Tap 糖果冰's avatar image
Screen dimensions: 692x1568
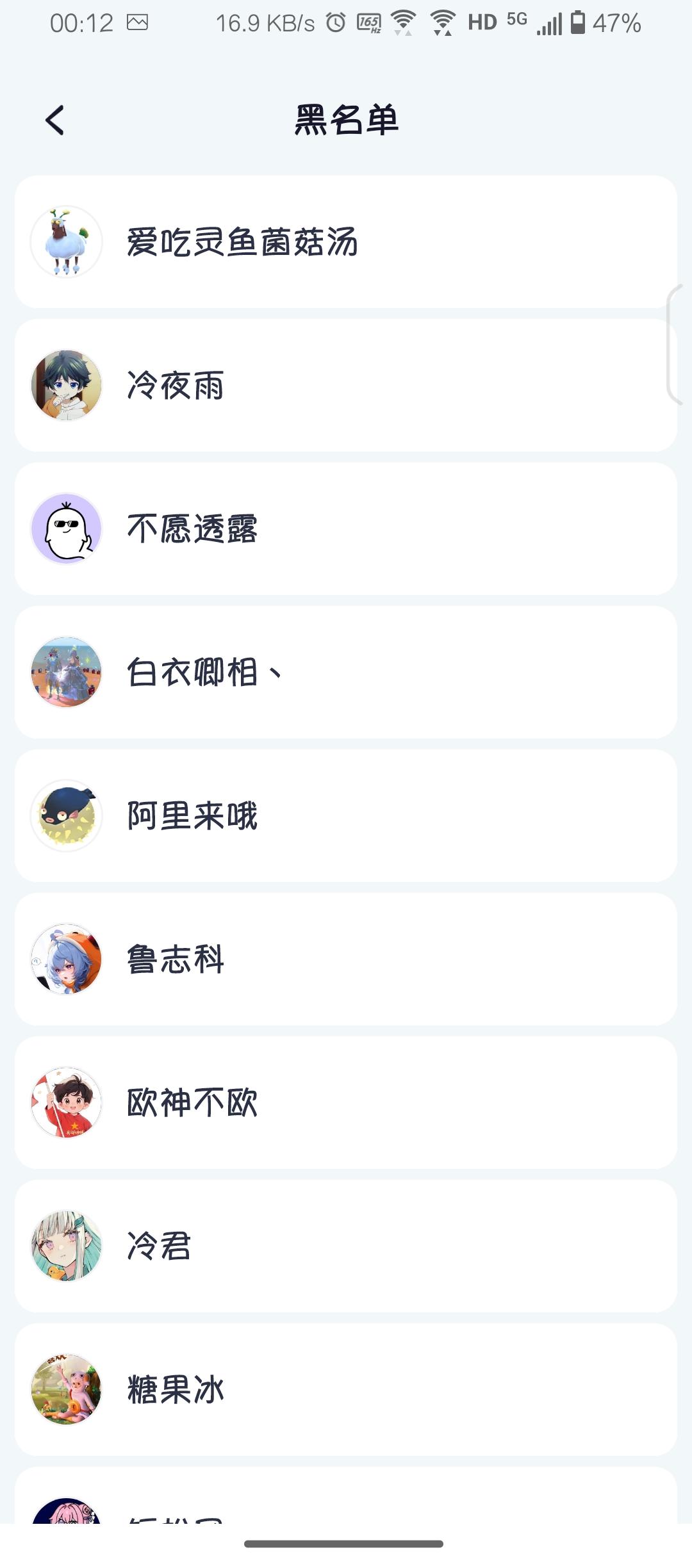[67, 1390]
